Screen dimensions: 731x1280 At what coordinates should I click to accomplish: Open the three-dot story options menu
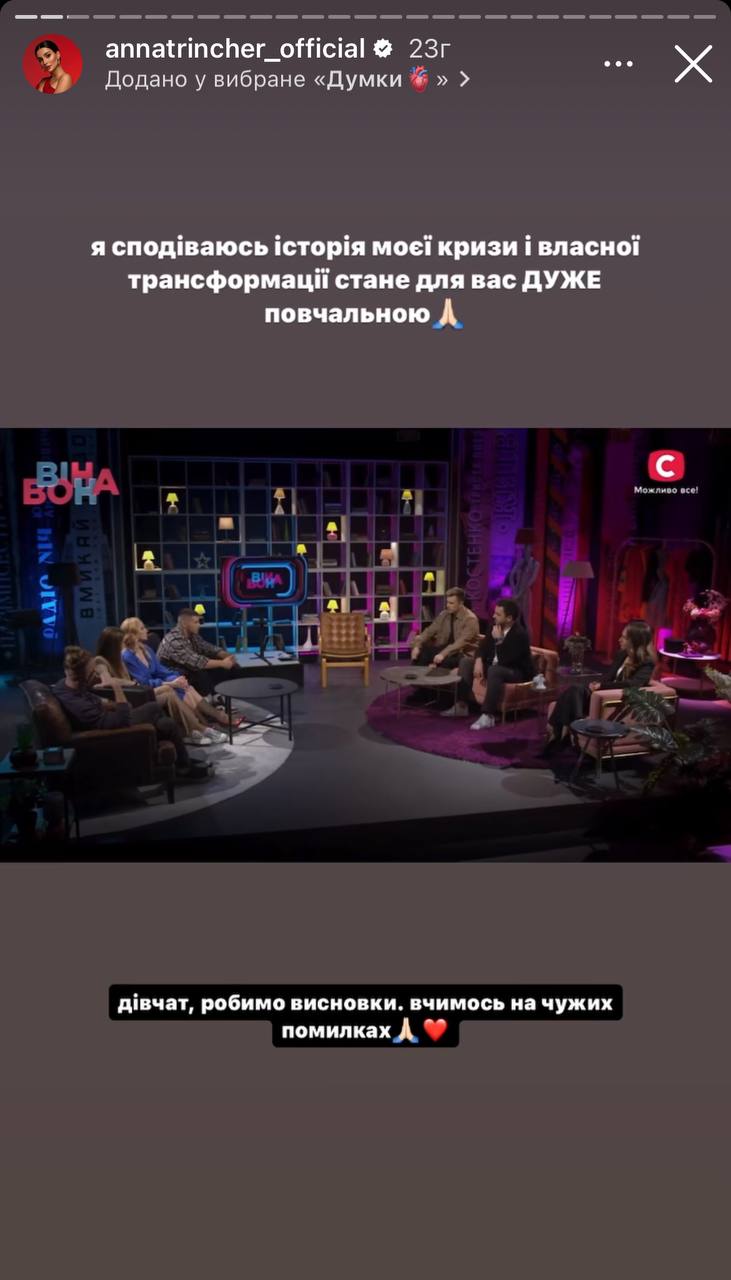tap(618, 63)
